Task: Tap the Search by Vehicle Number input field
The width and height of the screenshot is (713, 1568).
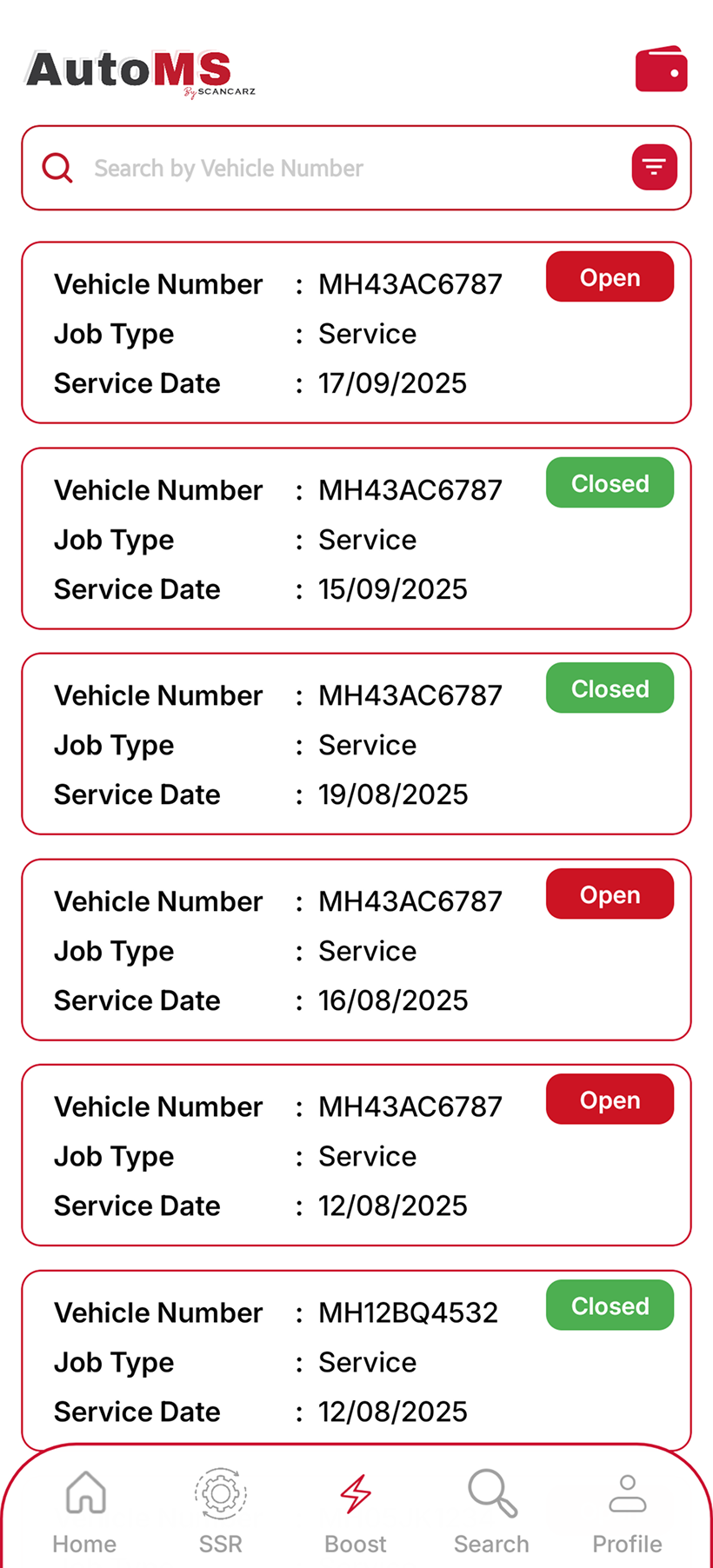Action: (348, 168)
